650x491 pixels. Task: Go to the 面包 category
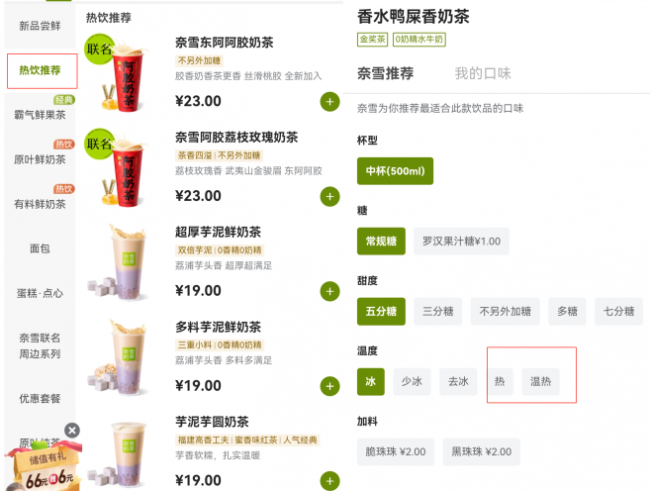click(x=40, y=248)
